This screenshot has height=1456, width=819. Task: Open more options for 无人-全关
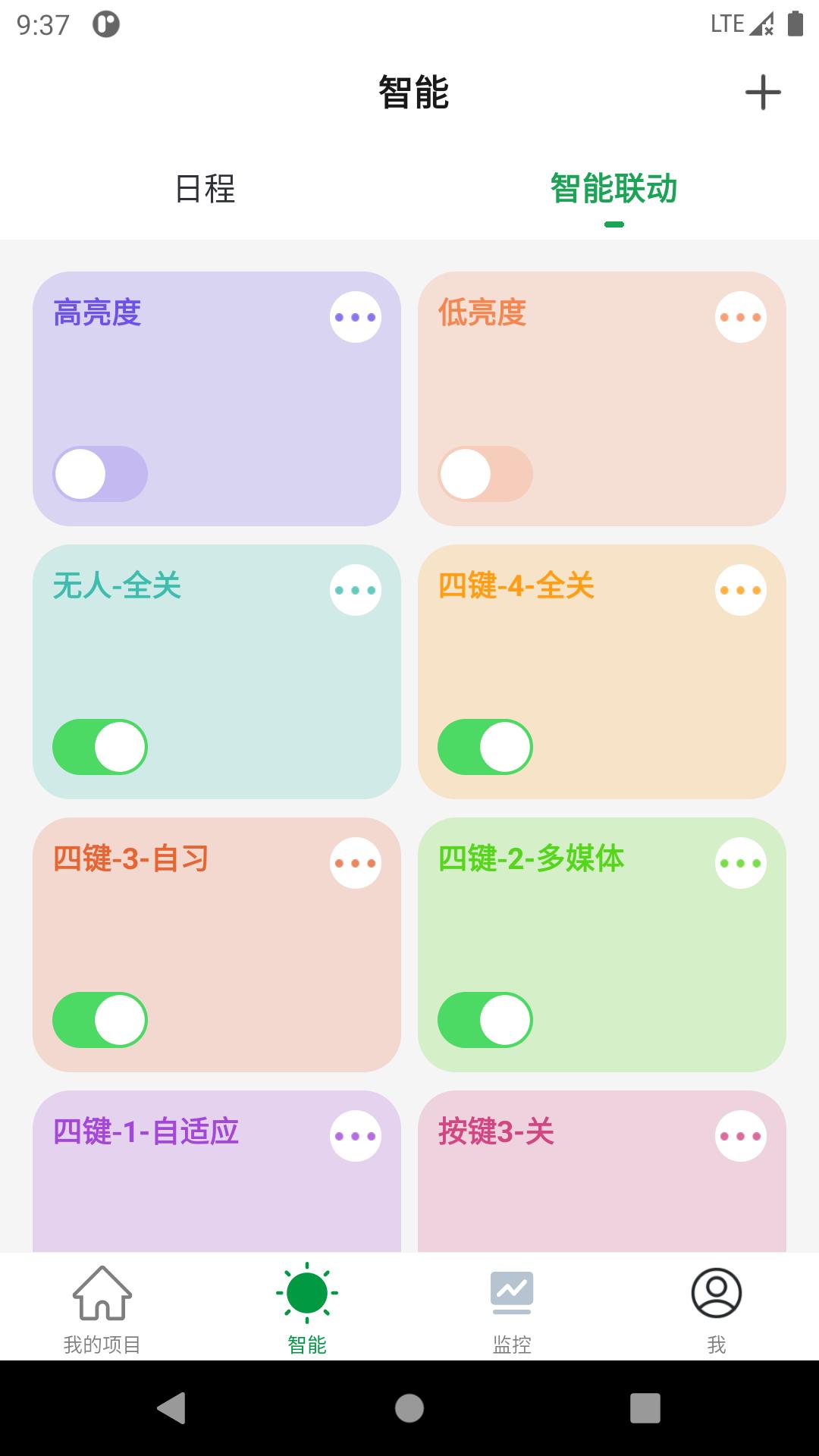coord(355,590)
